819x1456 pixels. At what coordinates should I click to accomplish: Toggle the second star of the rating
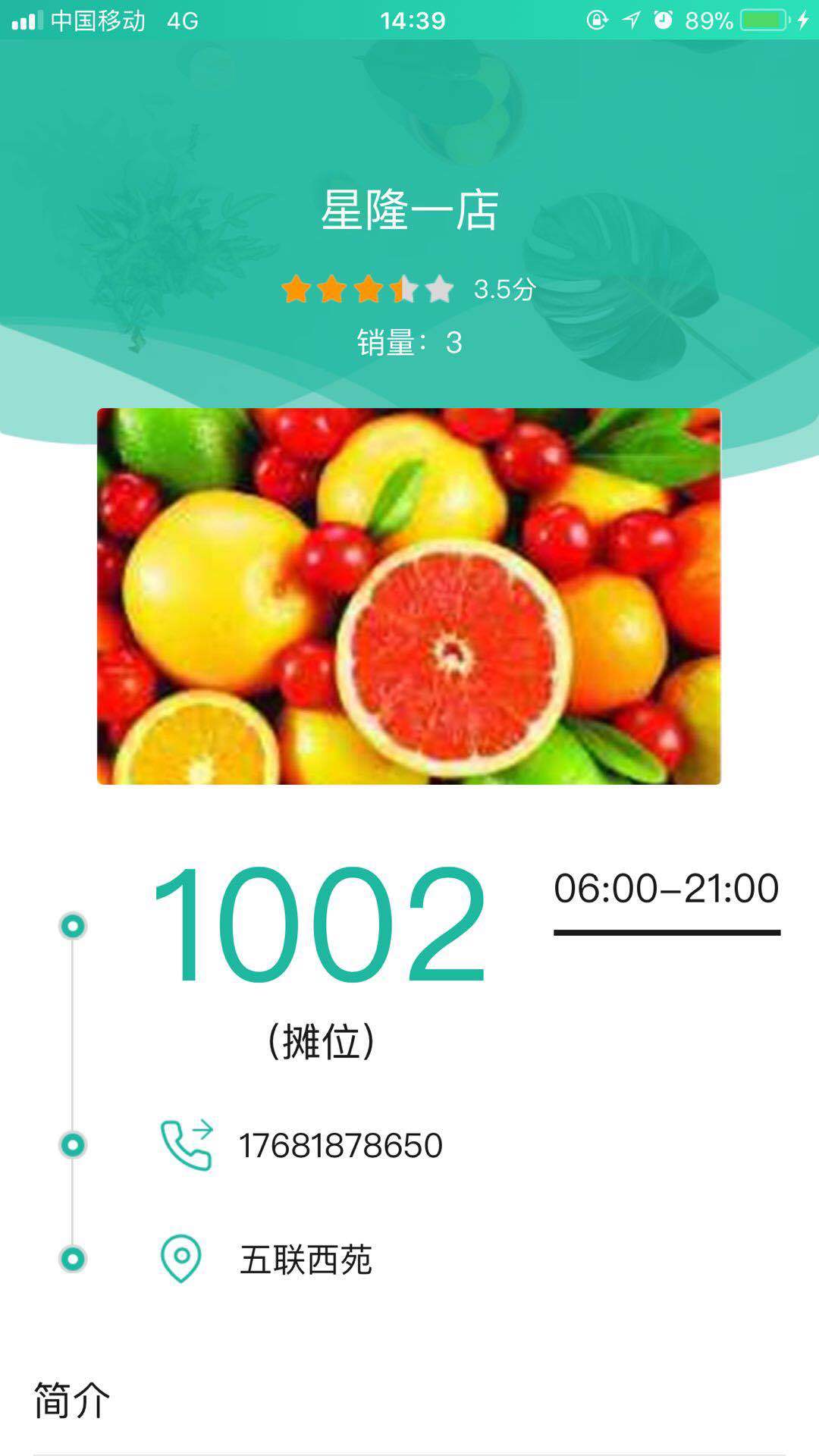[x=332, y=289]
